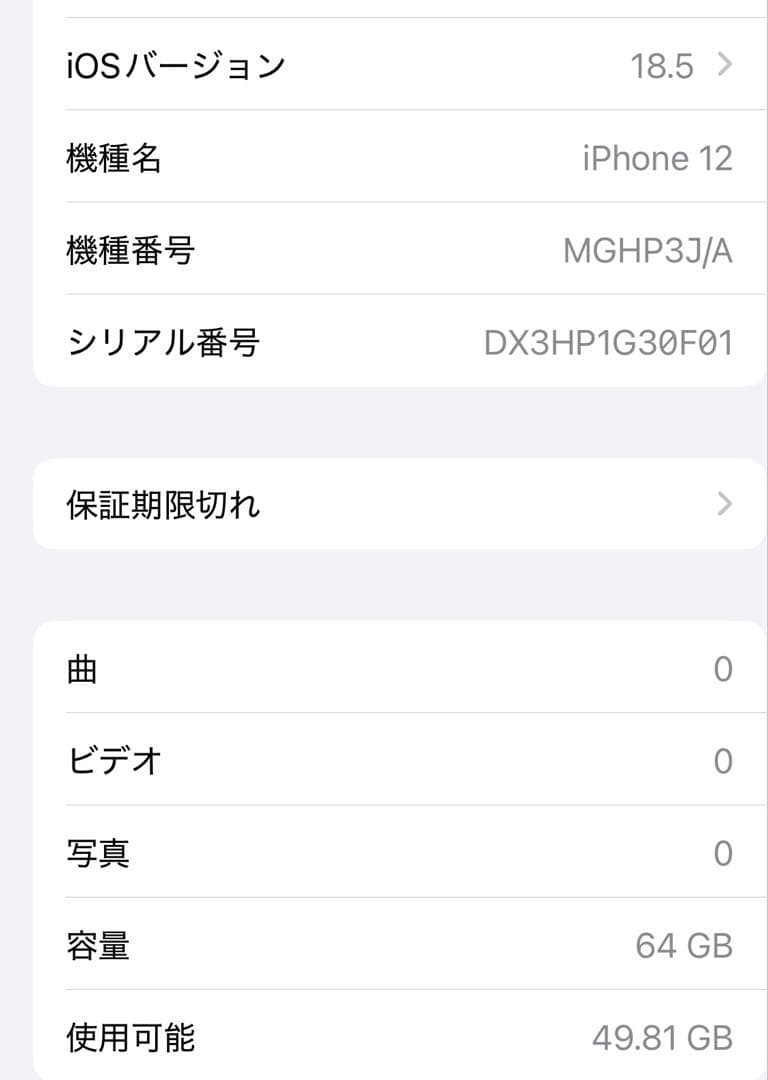Tap the chevron next to iOS バージョン
The width and height of the screenshot is (768, 1080).
pyautogui.click(x=723, y=65)
